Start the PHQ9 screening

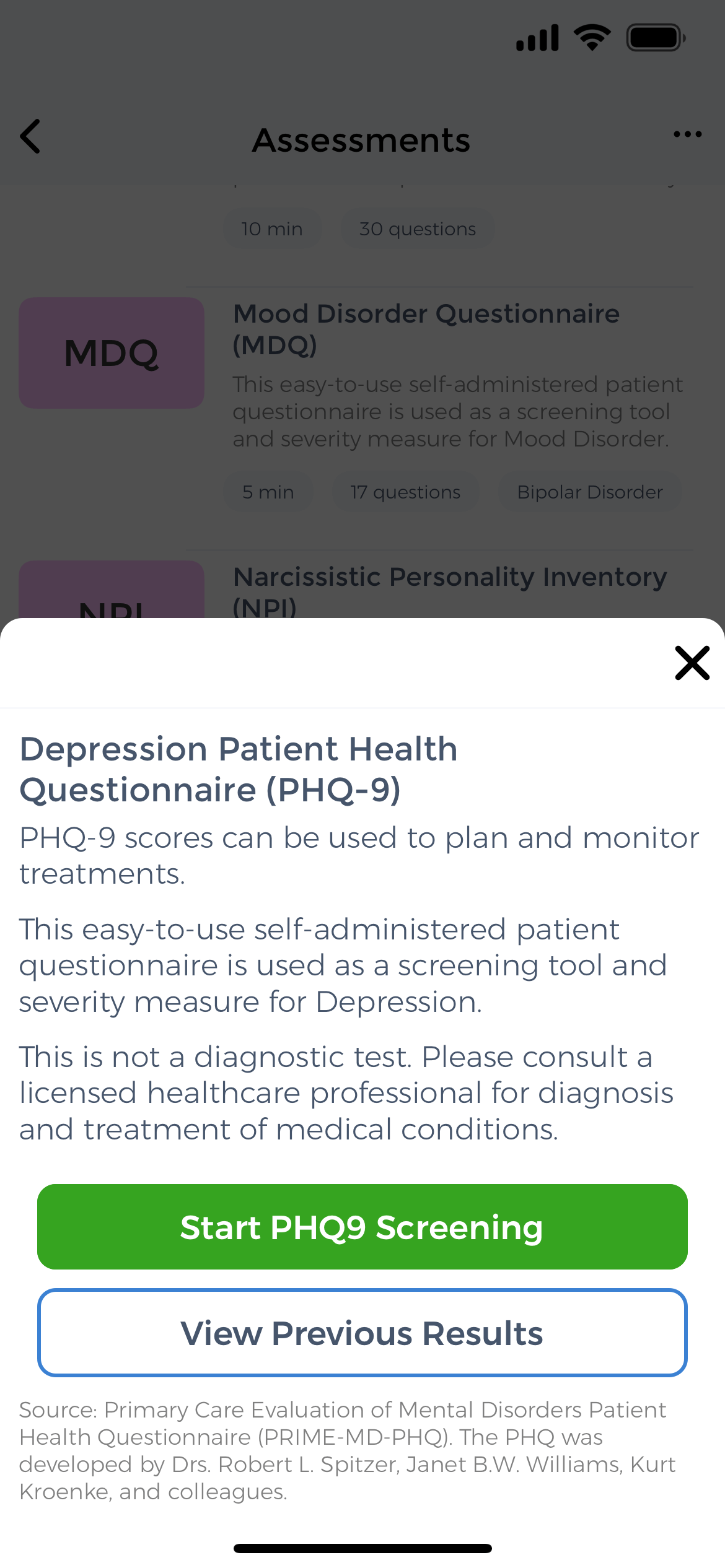click(362, 1227)
